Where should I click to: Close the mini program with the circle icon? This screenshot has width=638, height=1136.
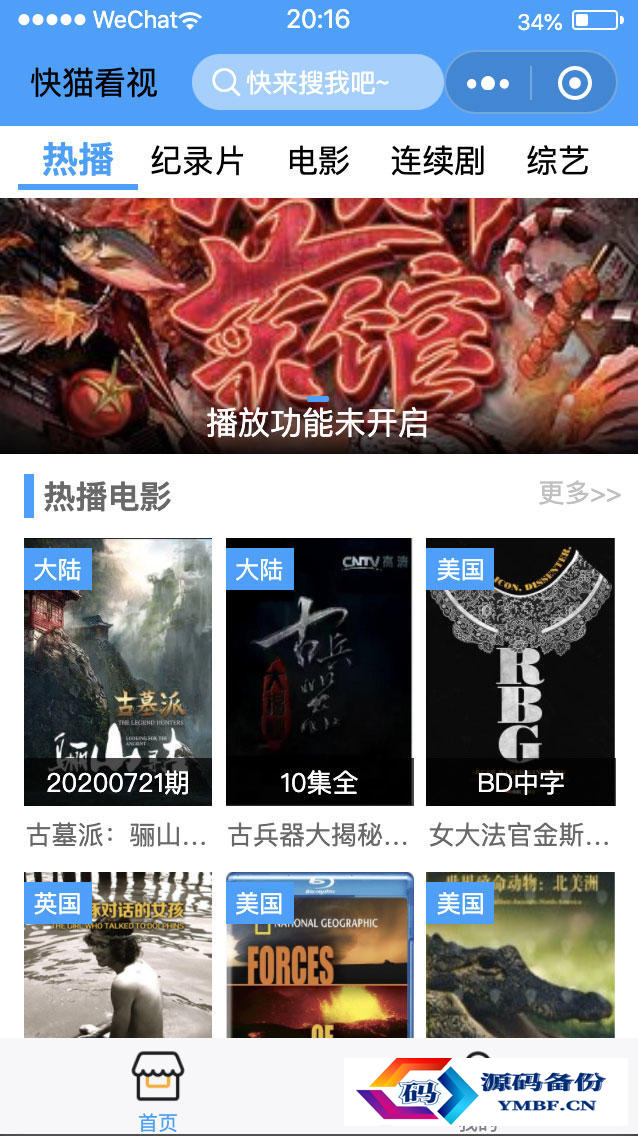point(575,83)
